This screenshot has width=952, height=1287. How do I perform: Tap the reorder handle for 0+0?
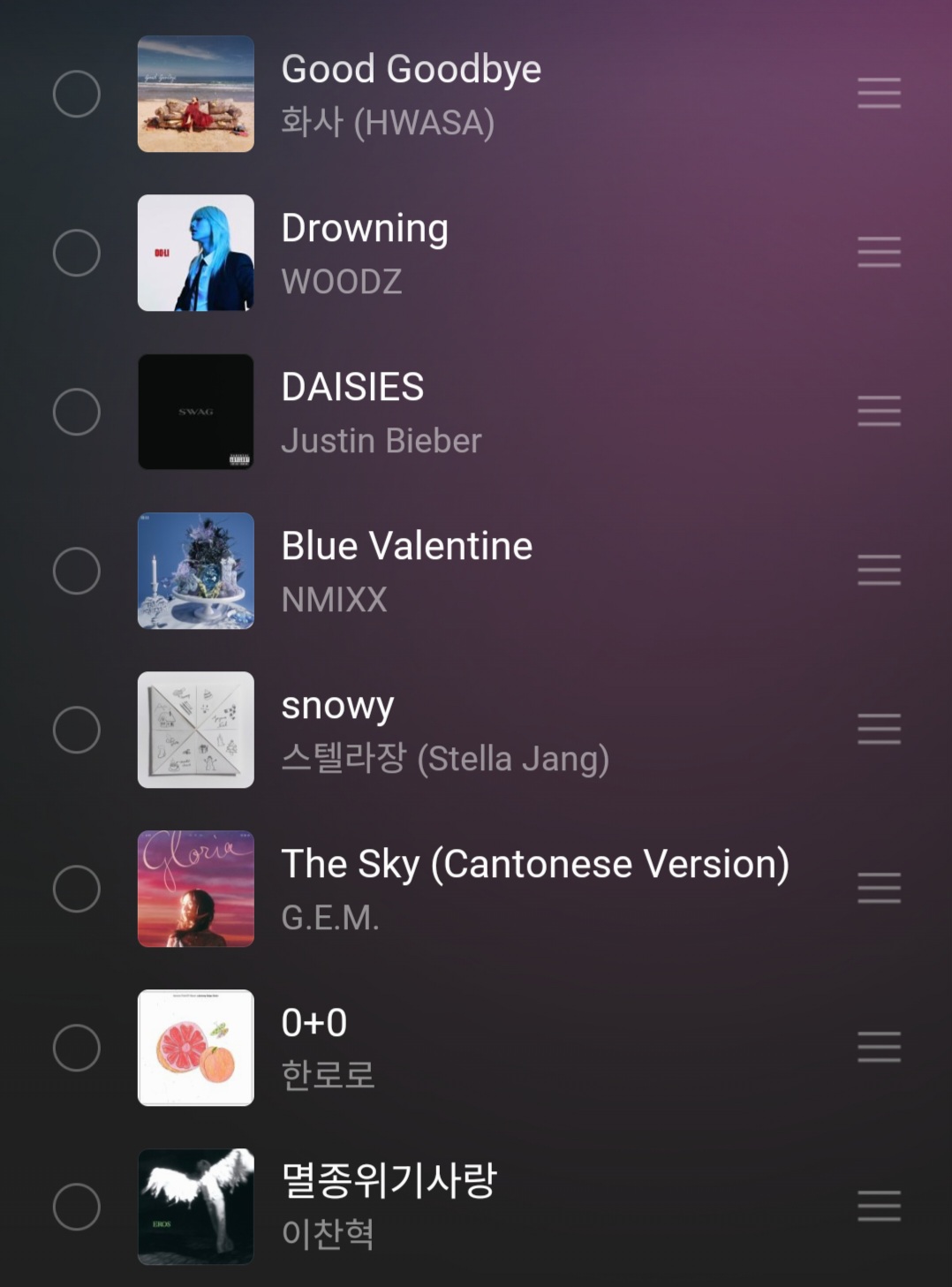click(879, 1048)
